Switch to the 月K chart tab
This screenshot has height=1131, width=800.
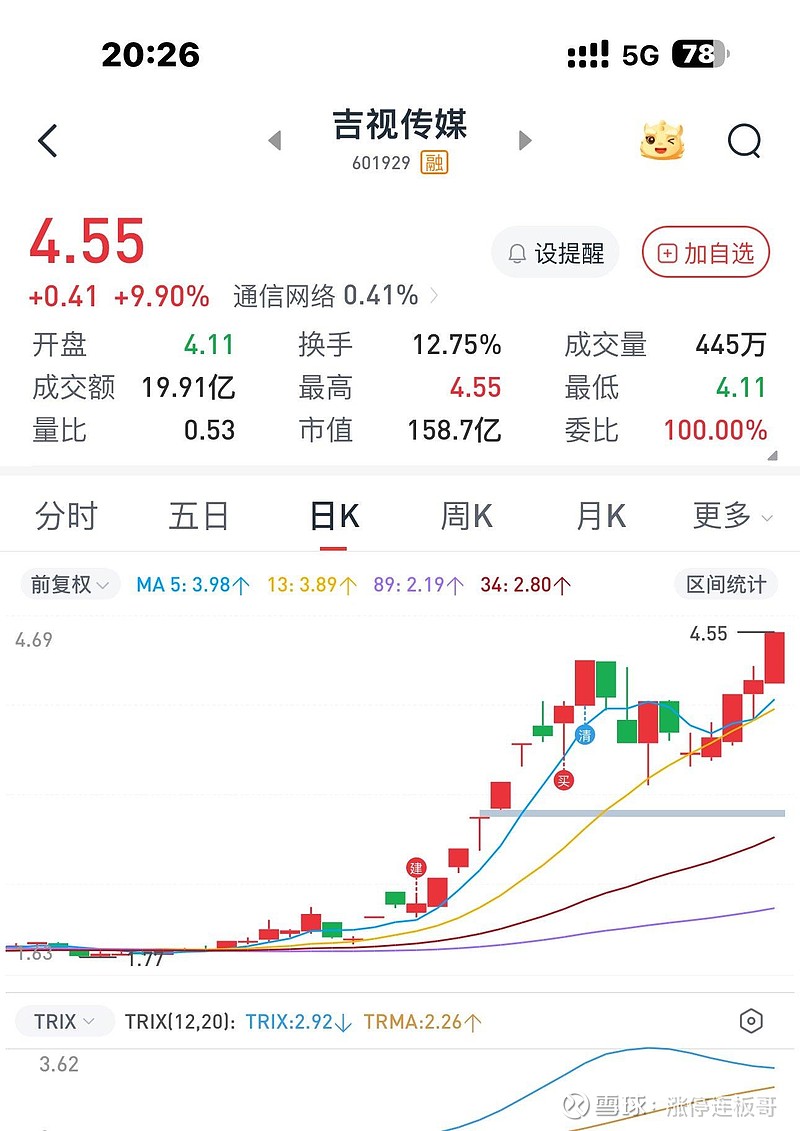pyautogui.click(x=601, y=517)
